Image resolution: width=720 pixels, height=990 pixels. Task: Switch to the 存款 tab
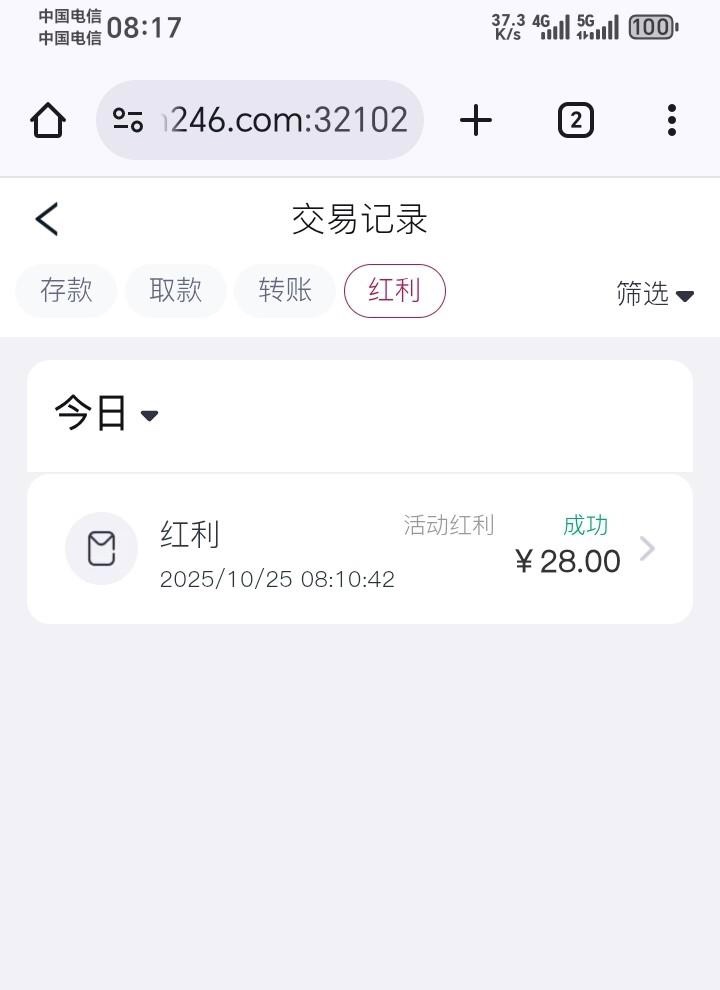pos(66,291)
